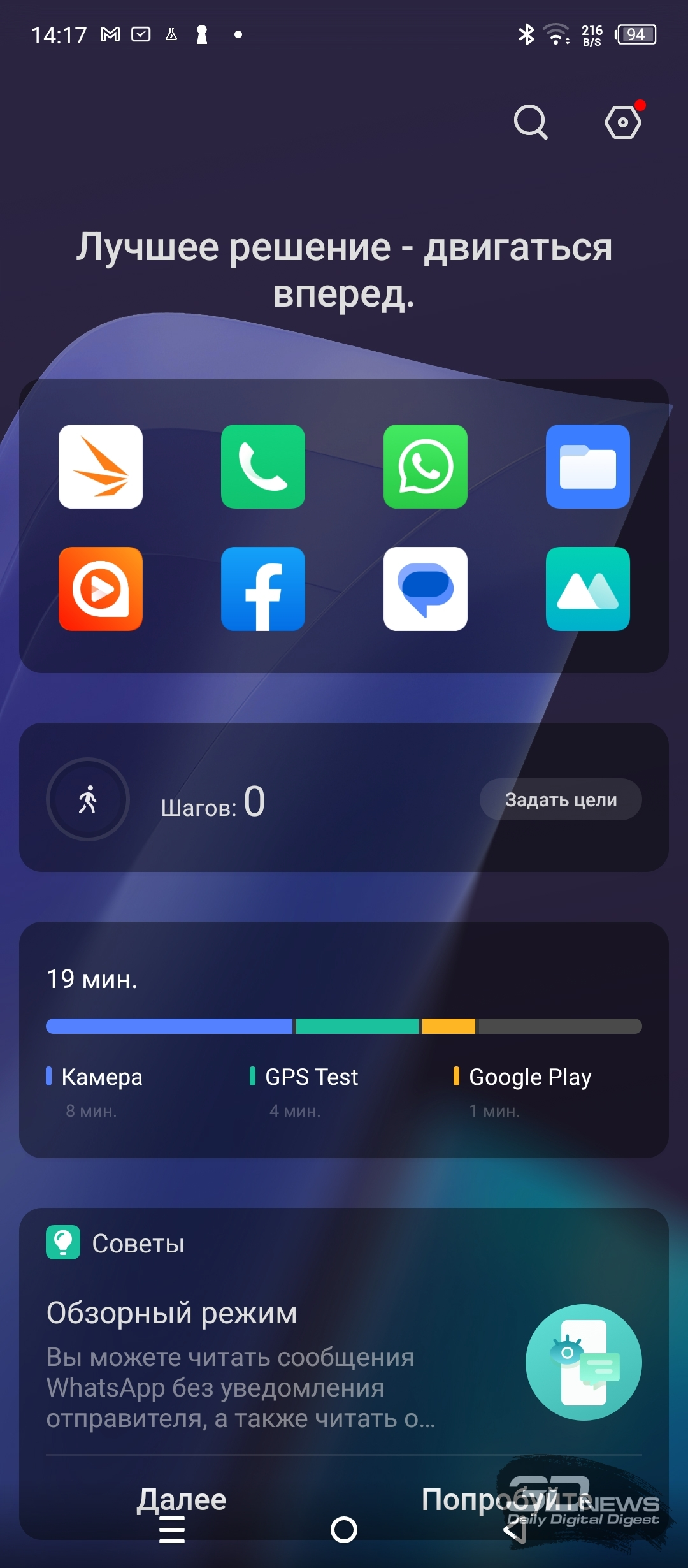Image resolution: width=688 pixels, height=1568 pixels.
Task: Launch the teal gallery app
Action: pyautogui.click(x=588, y=589)
